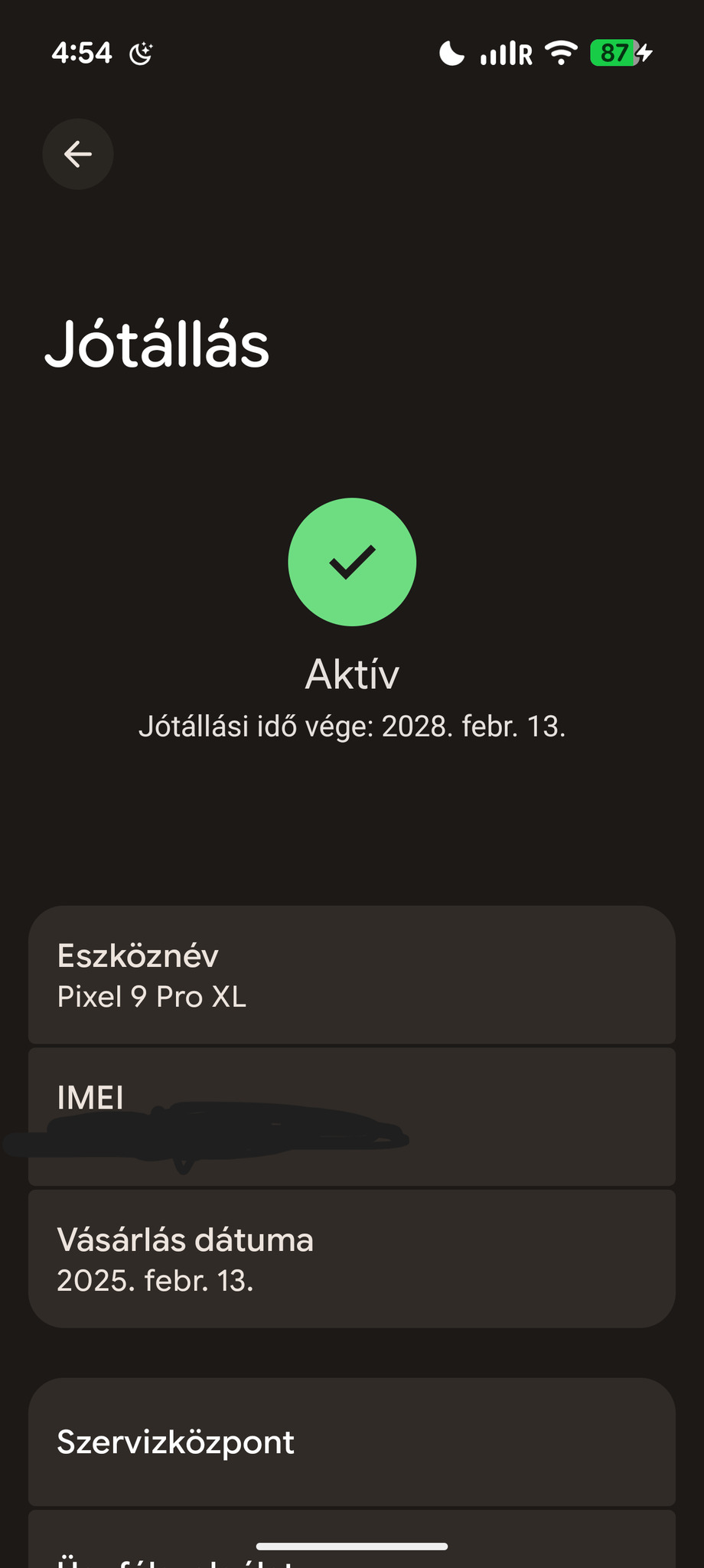Go back from the Jótállás page
704x1568 pixels.
78,154
